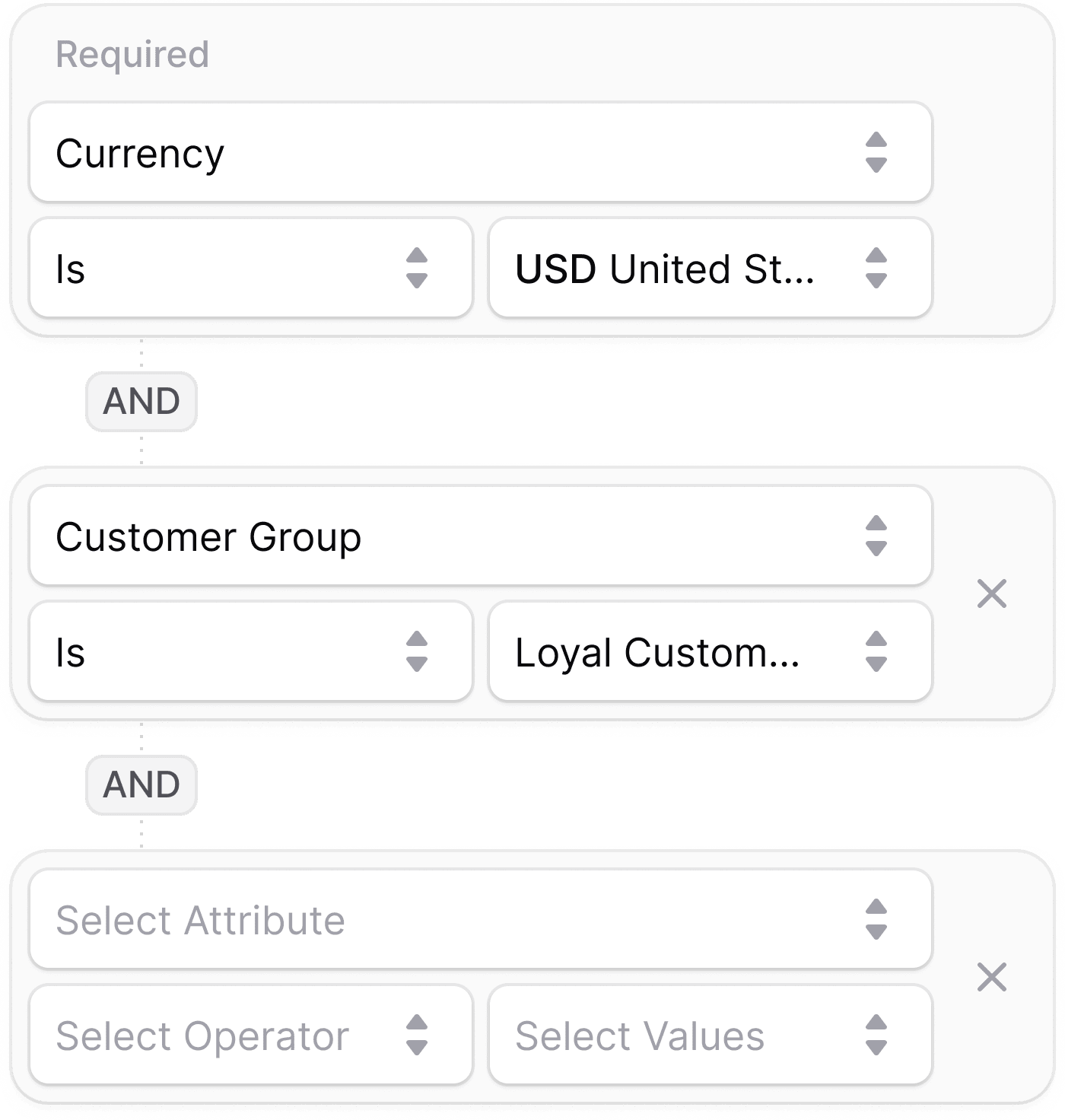
Task: Click the up/down arrows on the Is operator field
Action: click(x=417, y=268)
